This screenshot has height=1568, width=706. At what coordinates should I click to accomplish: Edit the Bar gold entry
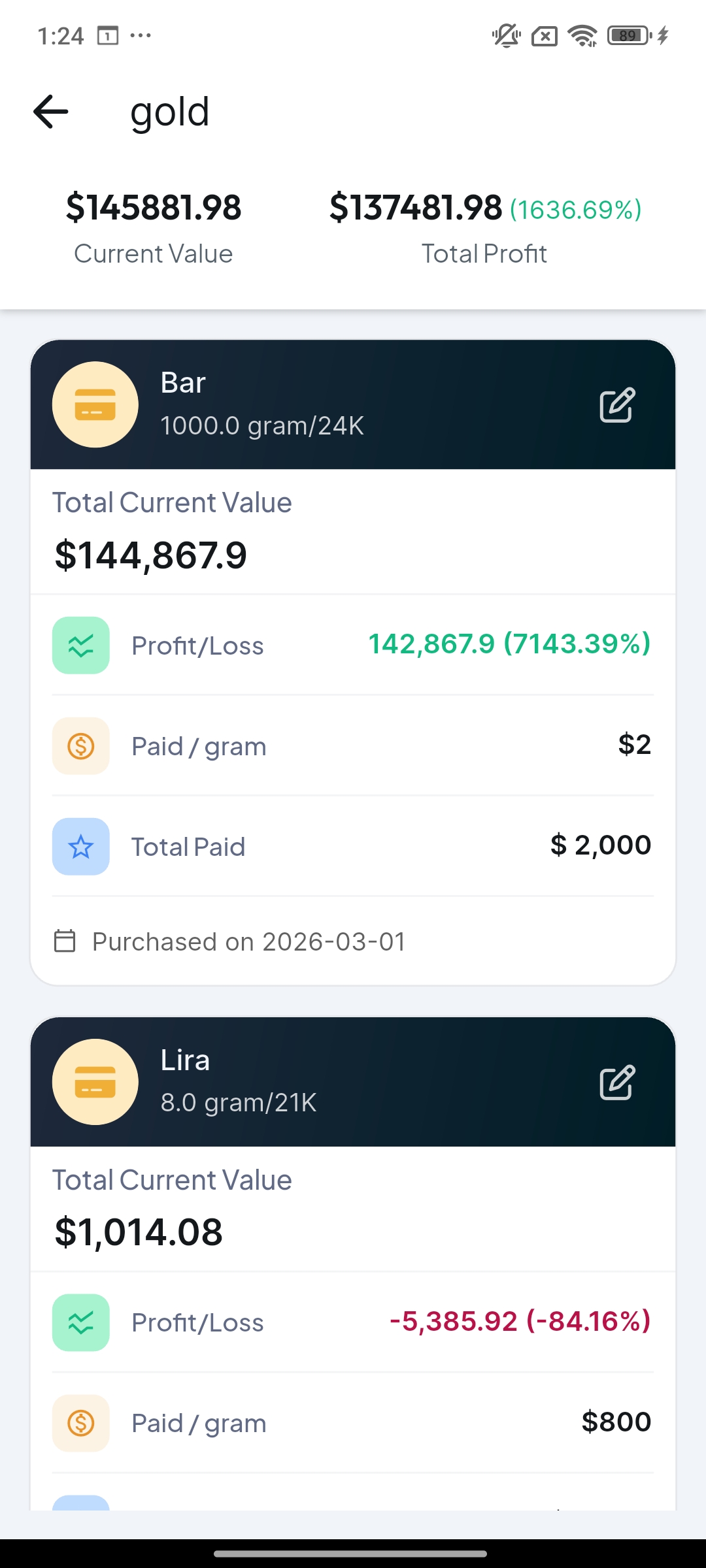coord(617,405)
